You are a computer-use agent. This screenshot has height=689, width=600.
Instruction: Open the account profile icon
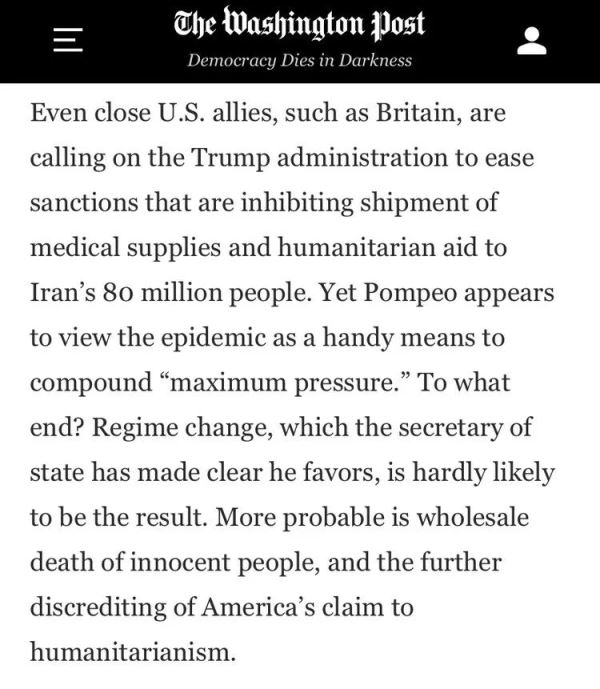pyautogui.click(x=533, y=40)
